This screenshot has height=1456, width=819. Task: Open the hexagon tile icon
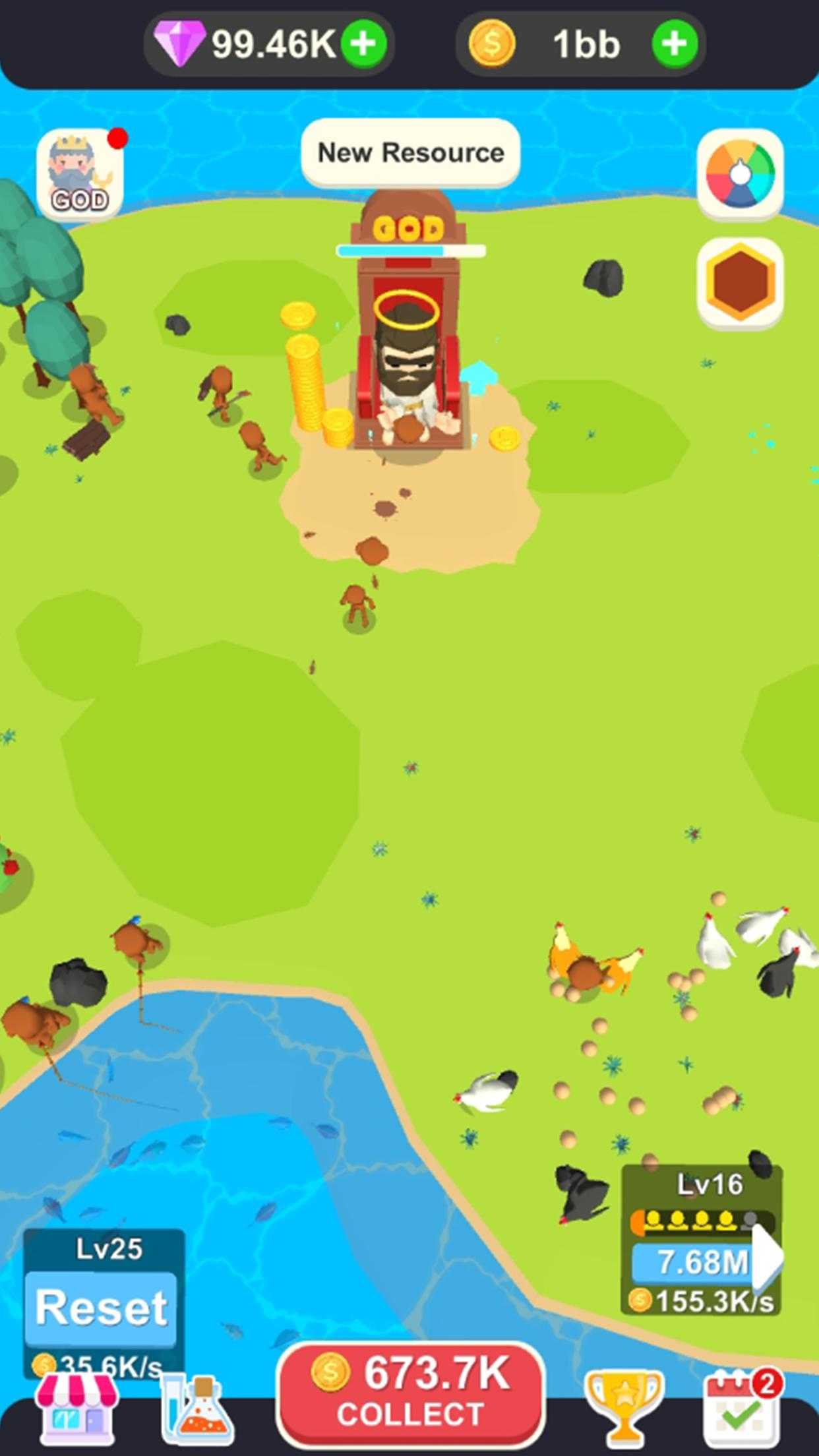740,283
